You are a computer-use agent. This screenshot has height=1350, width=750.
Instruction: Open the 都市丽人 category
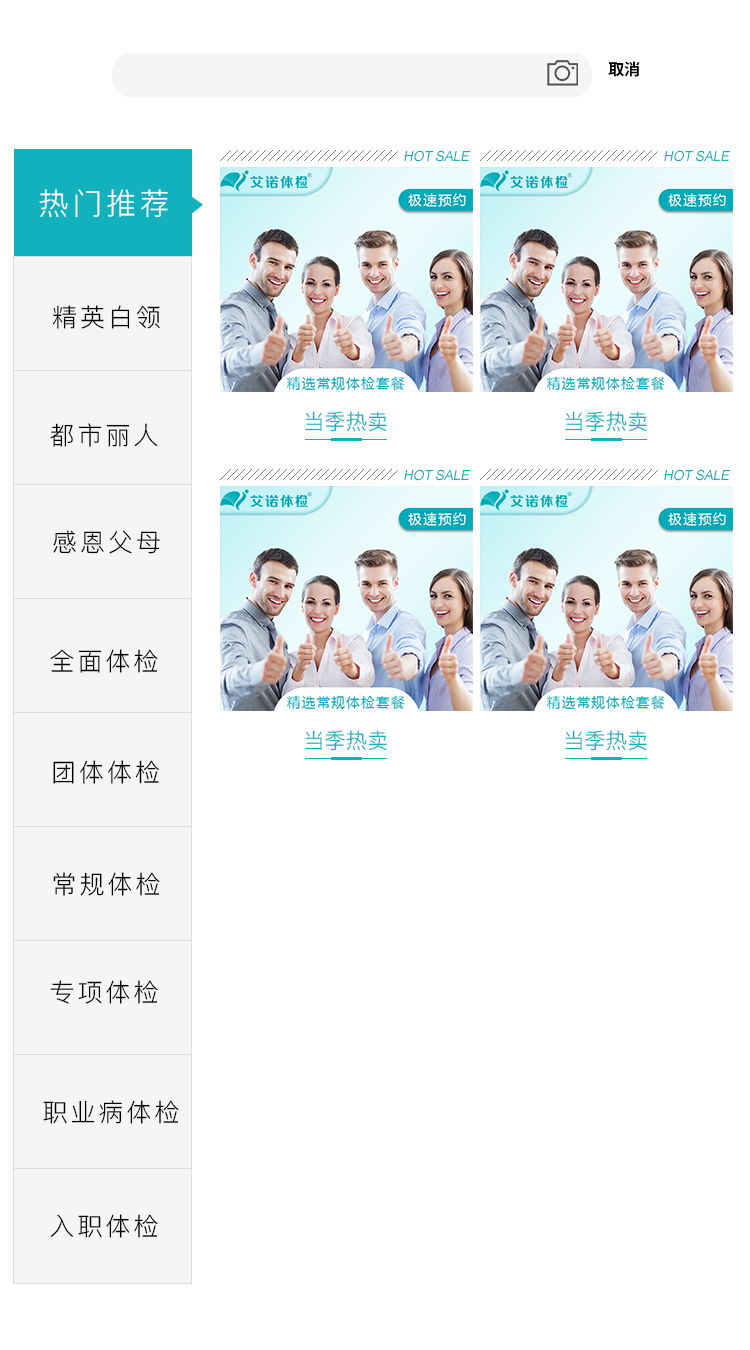[x=103, y=434]
